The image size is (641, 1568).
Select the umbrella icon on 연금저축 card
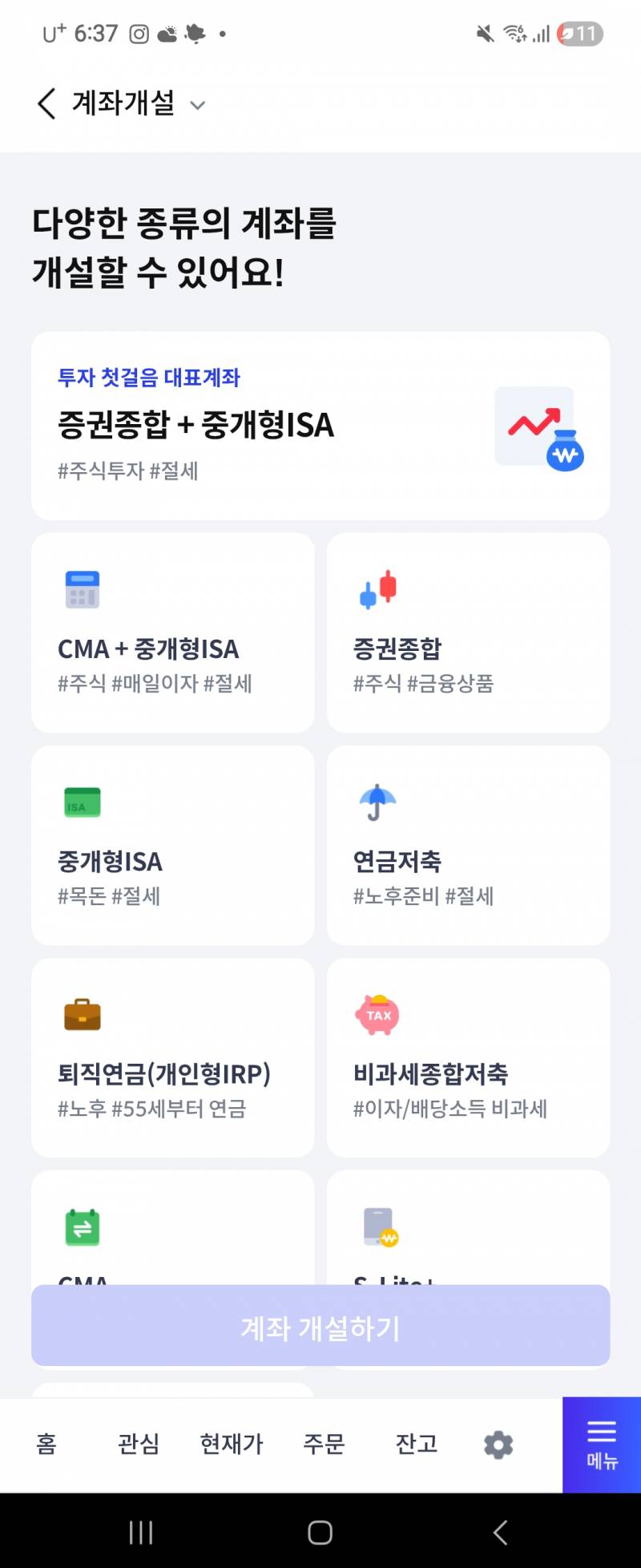pyautogui.click(x=377, y=802)
